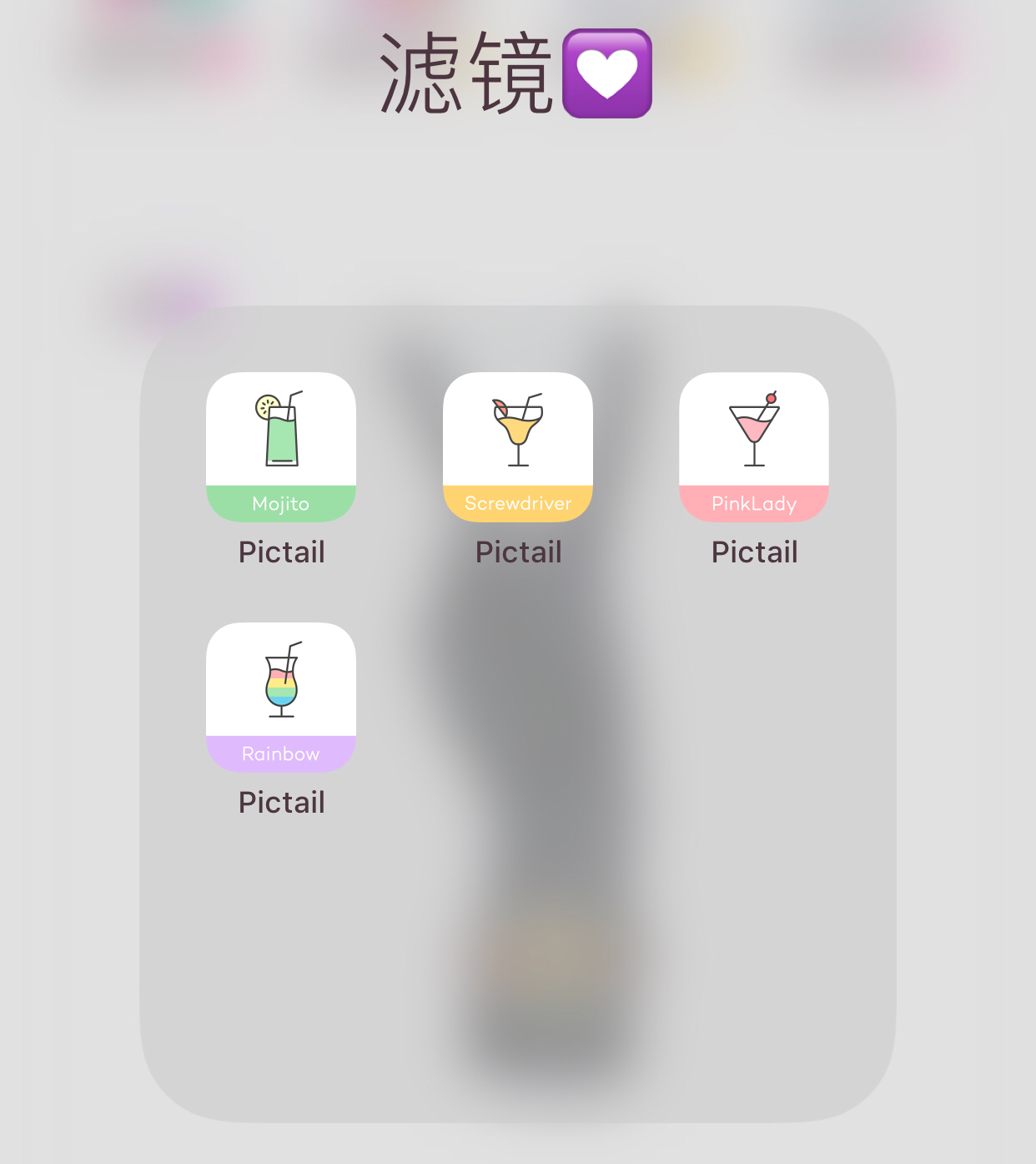Select the Mojito label banner
Viewport: 1036px width, 1164px height.
(281, 503)
